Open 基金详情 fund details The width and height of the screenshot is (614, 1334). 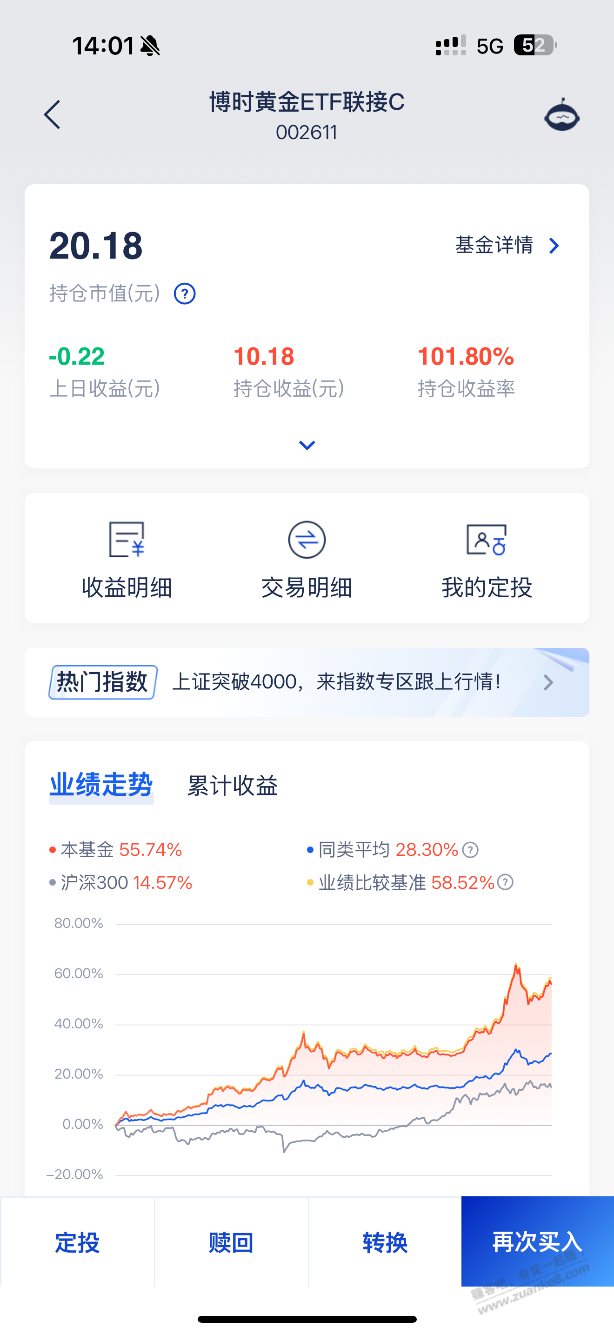(x=508, y=245)
